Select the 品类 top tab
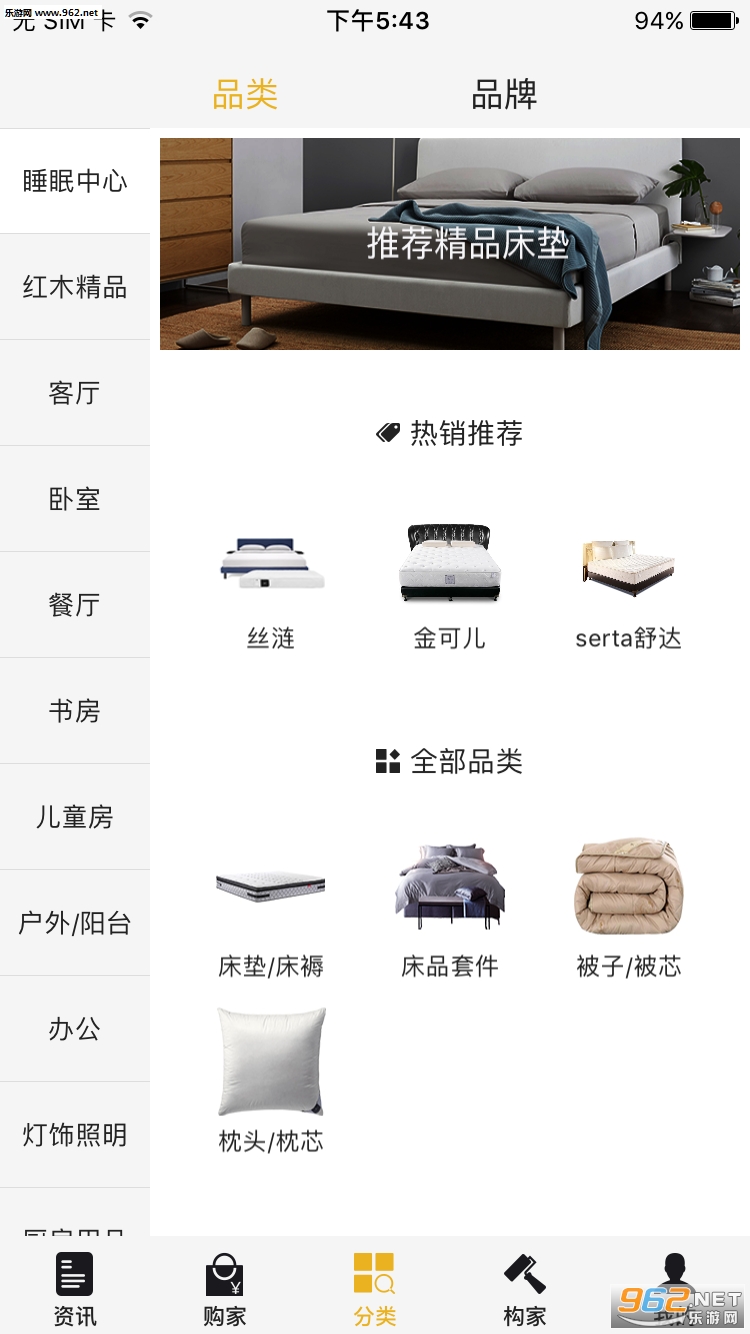The image size is (750, 1334). coord(245,94)
